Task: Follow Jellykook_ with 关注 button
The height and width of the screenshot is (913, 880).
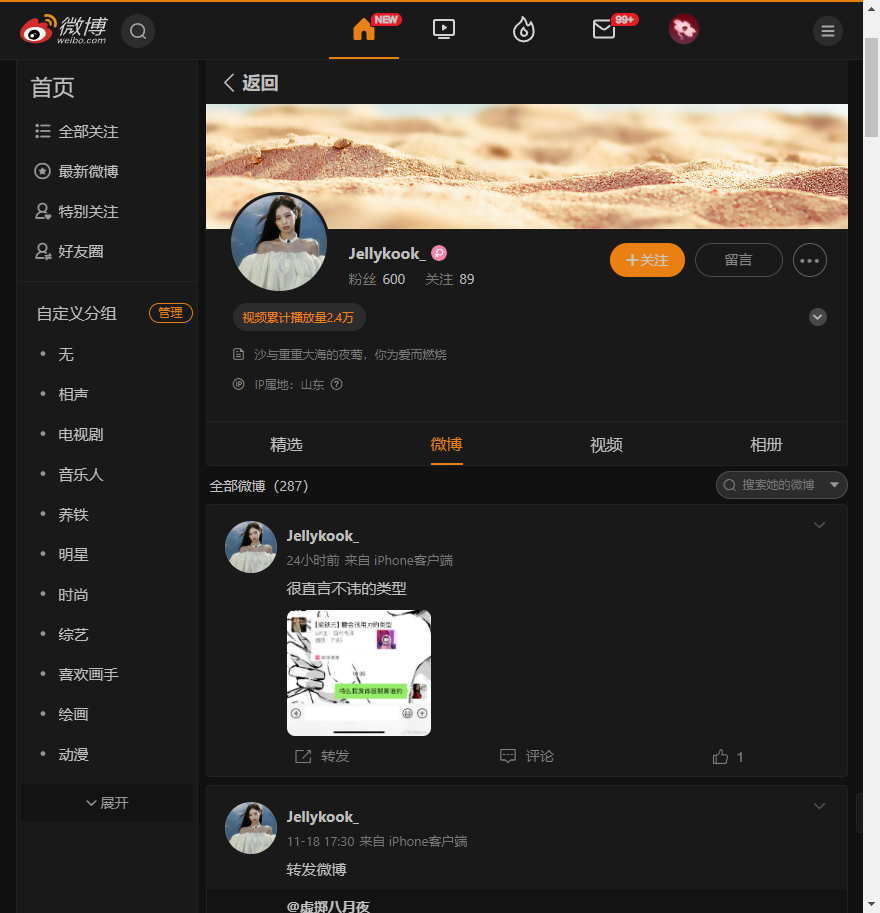Action: [647, 260]
